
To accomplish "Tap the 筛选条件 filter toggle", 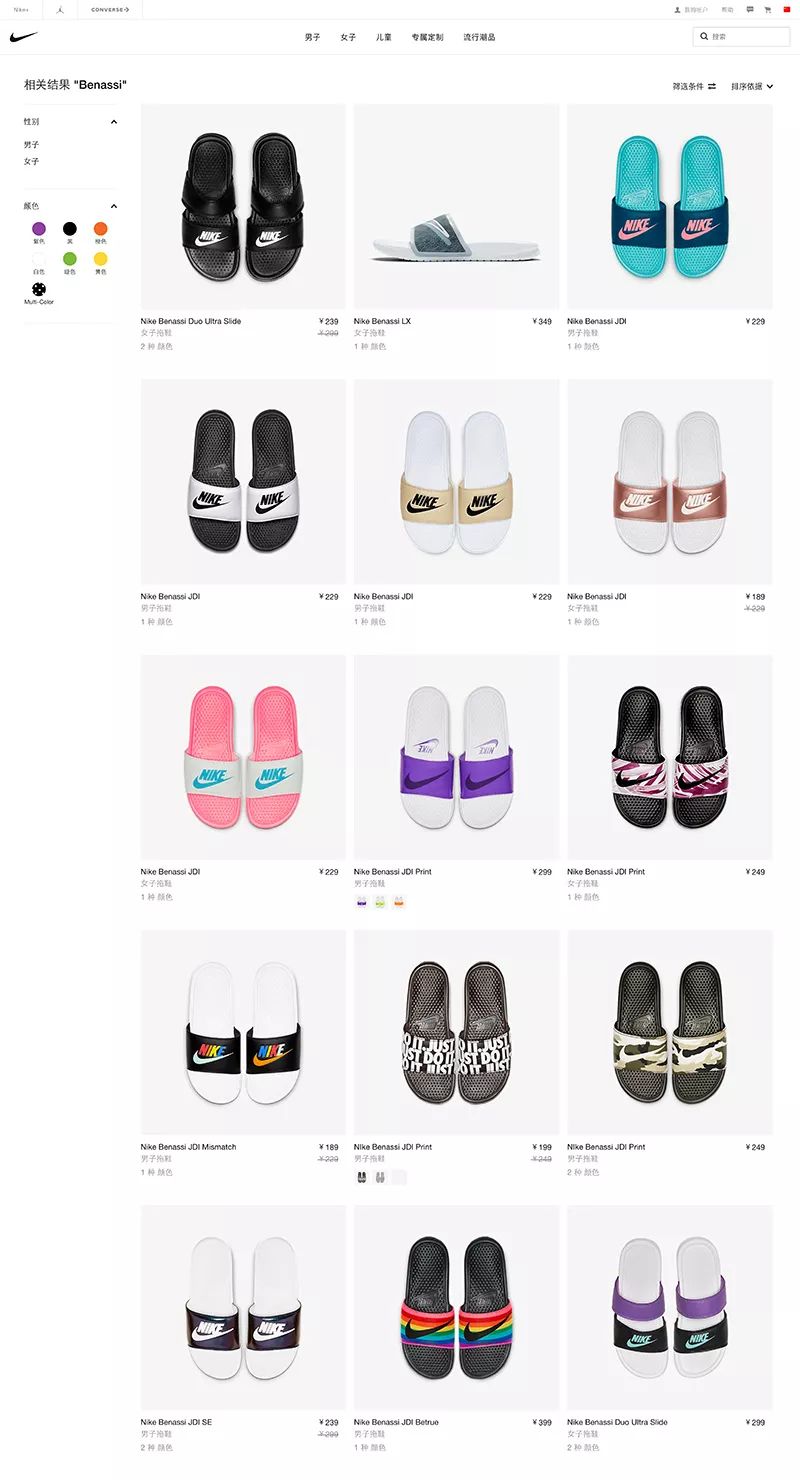I will tap(694, 87).
